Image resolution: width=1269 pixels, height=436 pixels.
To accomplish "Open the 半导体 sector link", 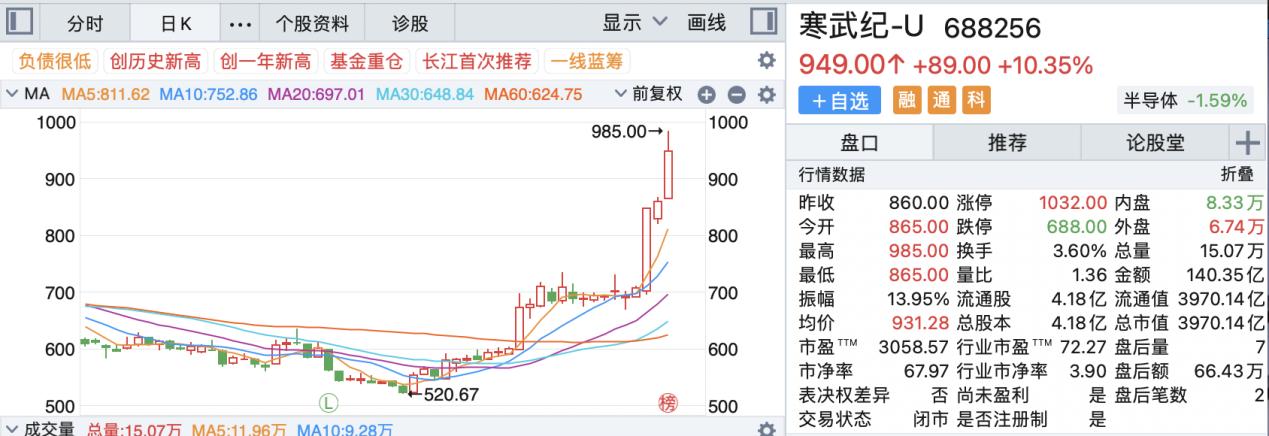I will 1186,100.
